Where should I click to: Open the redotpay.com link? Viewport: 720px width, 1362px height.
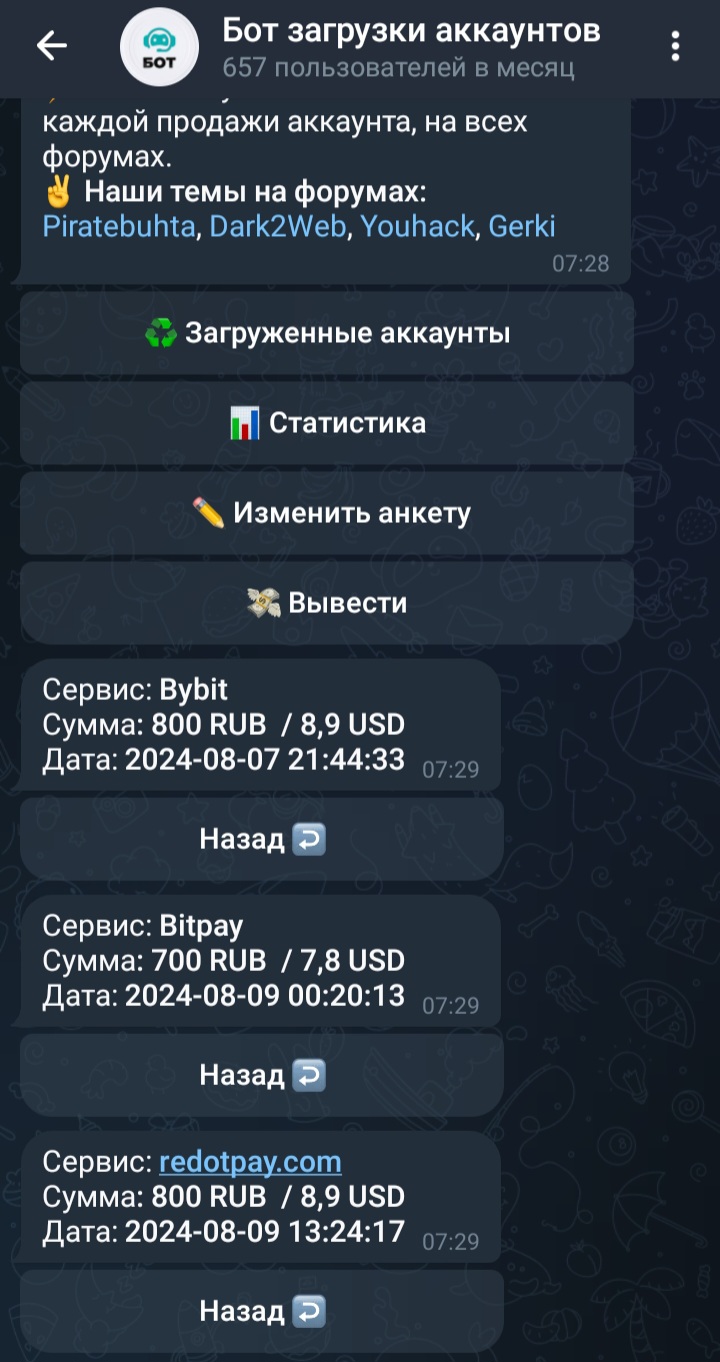pos(250,1162)
